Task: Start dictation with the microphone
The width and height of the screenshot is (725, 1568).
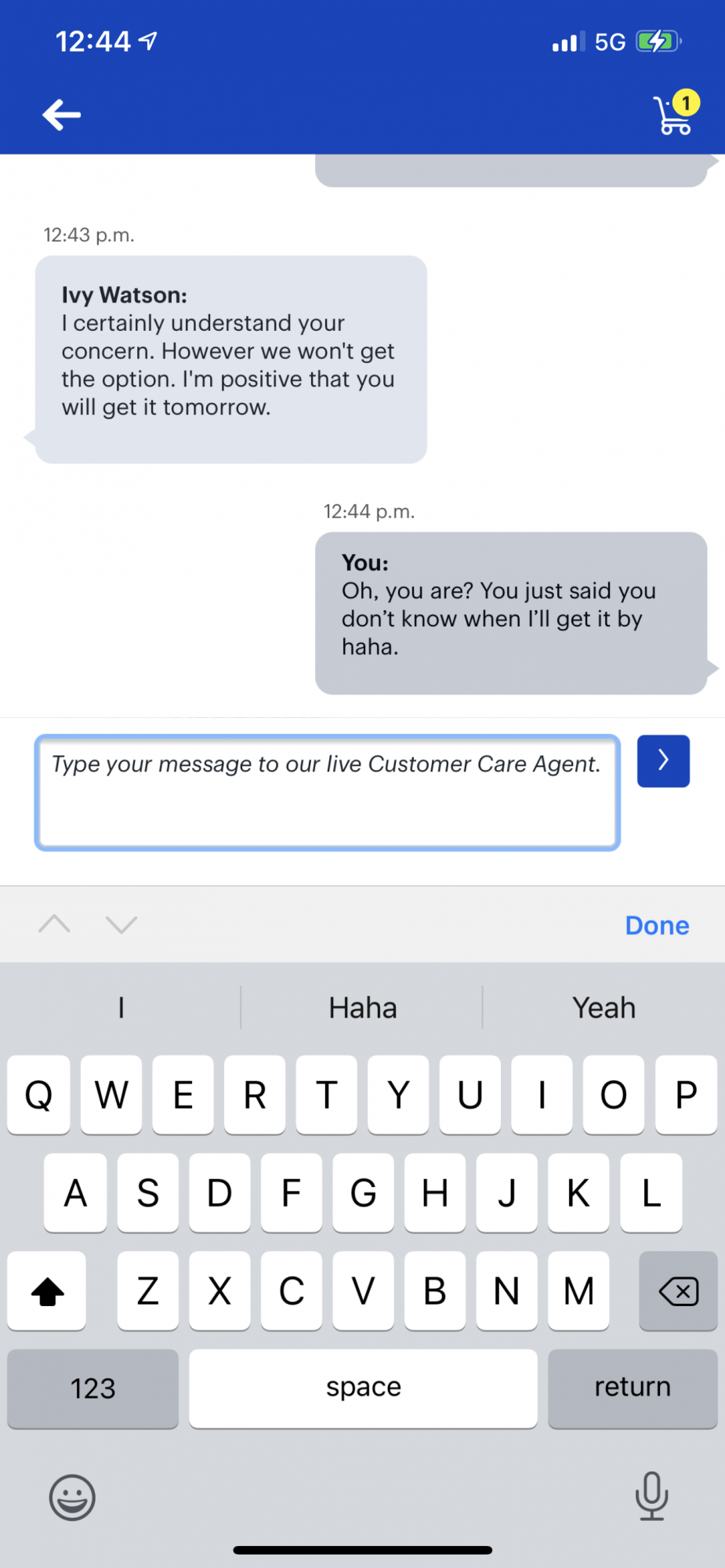Action: tap(651, 1496)
